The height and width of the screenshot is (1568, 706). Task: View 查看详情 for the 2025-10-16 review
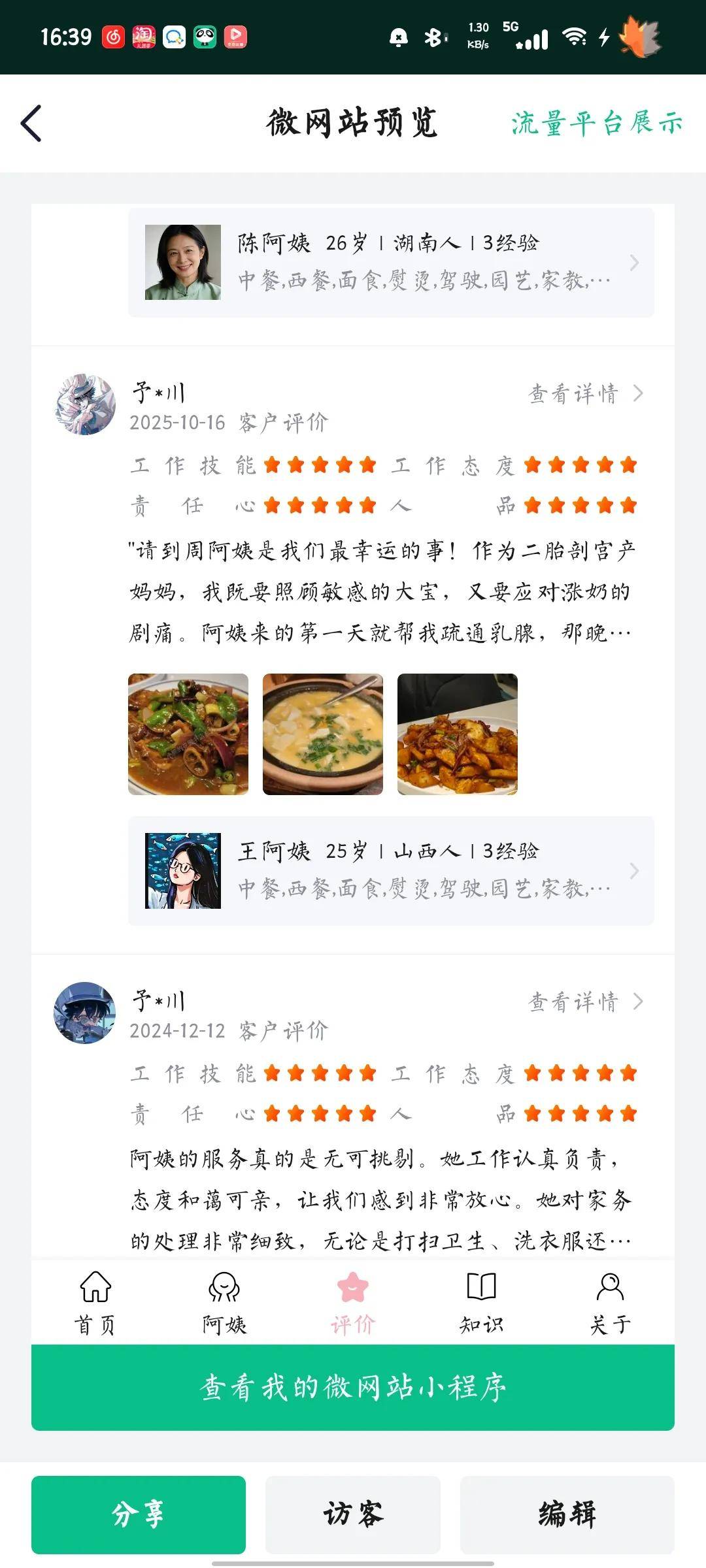point(585,393)
